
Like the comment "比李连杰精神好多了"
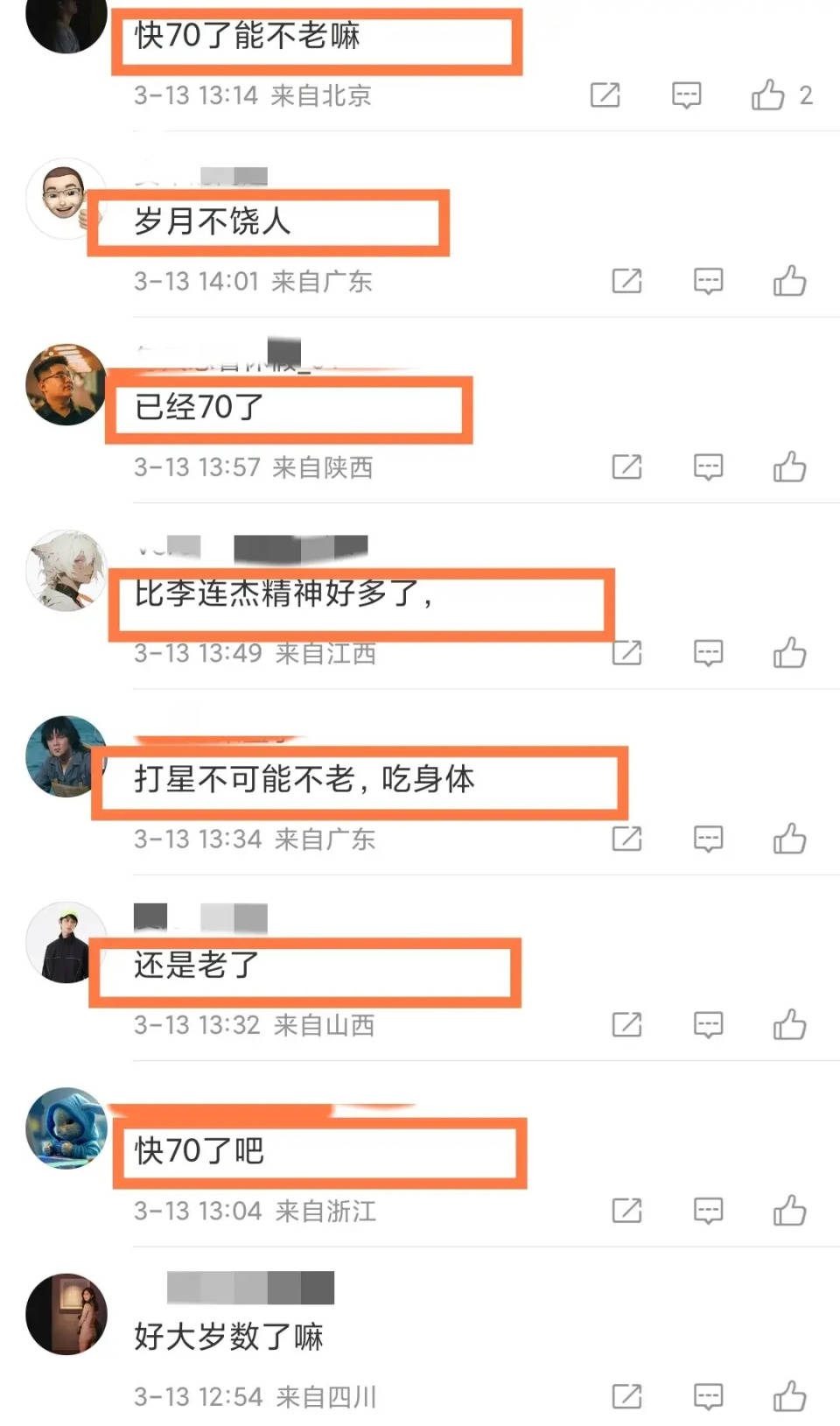(789, 653)
